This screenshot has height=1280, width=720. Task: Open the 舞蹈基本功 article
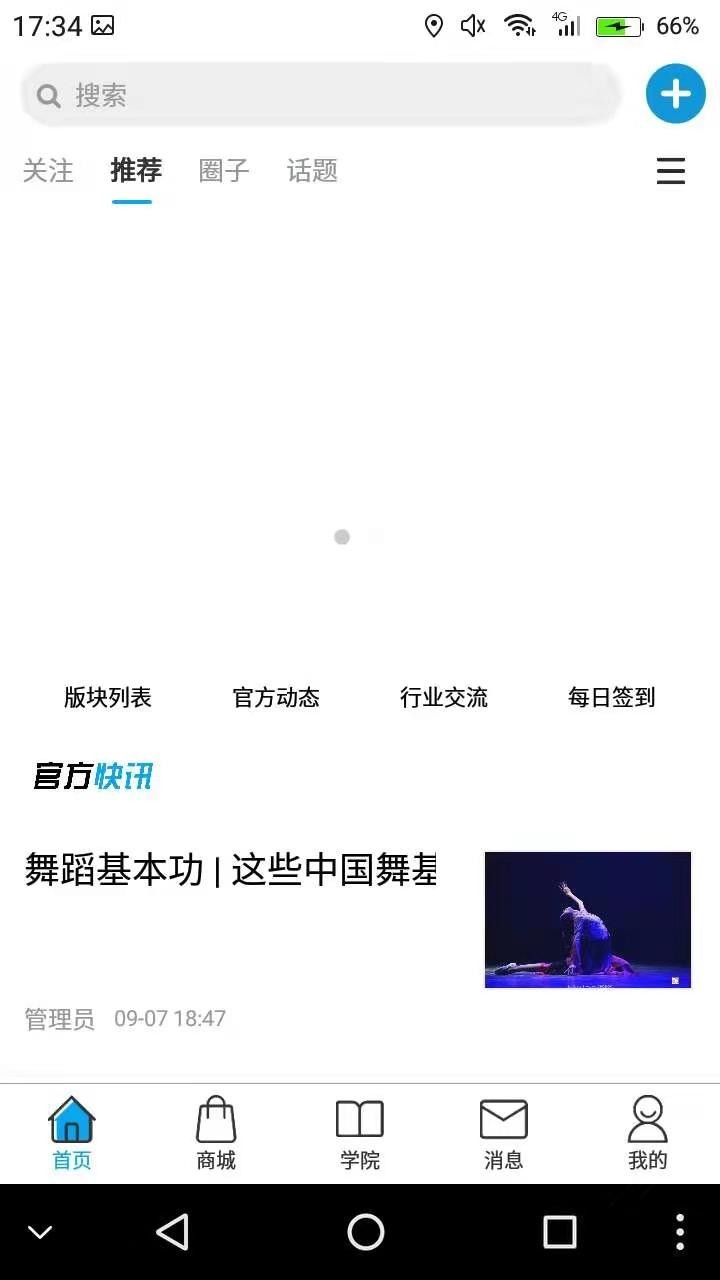click(x=230, y=870)
